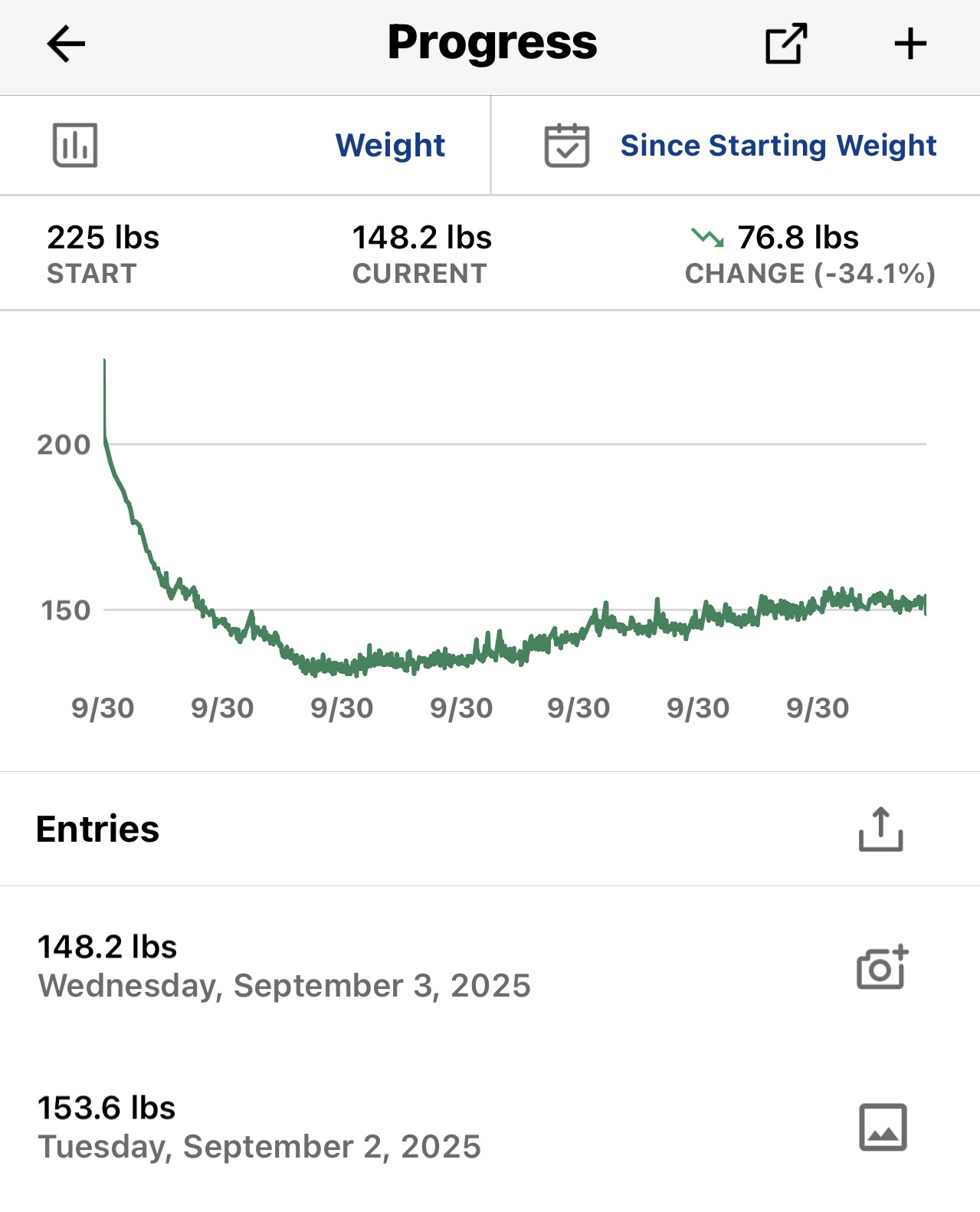This screenshot has height=1212, width=980.
Task: Add a photo to the 148.2 lbs entry
Action: 882,967
